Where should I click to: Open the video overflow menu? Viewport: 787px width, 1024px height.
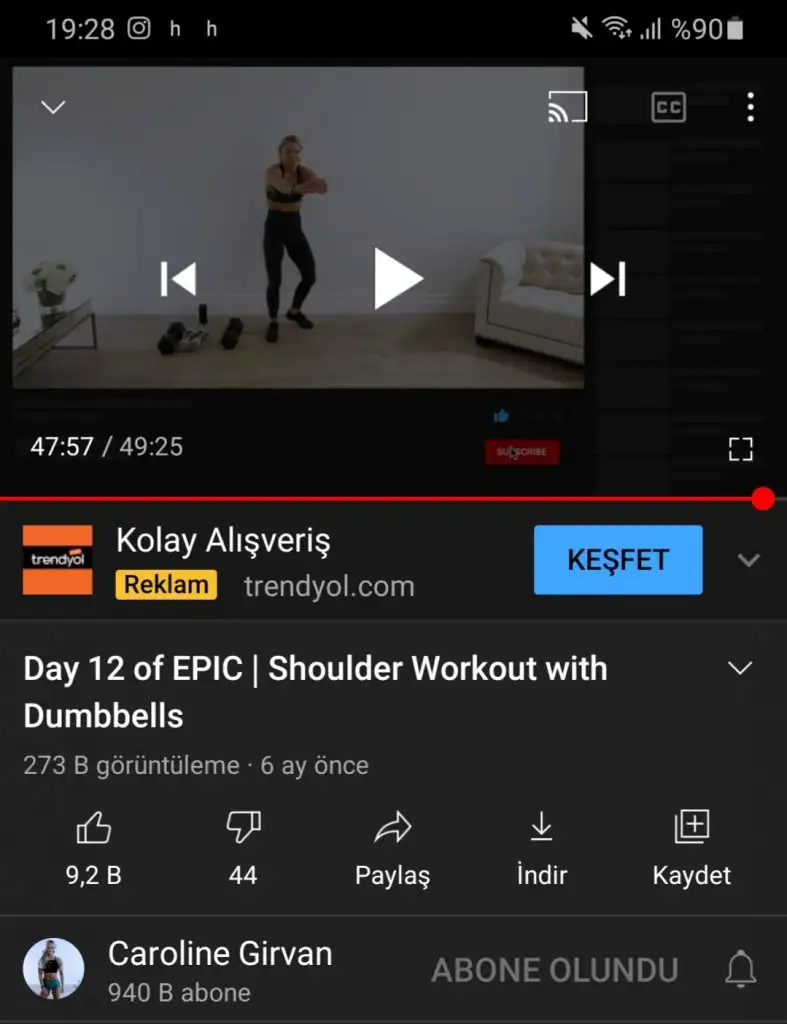point(750,107)
